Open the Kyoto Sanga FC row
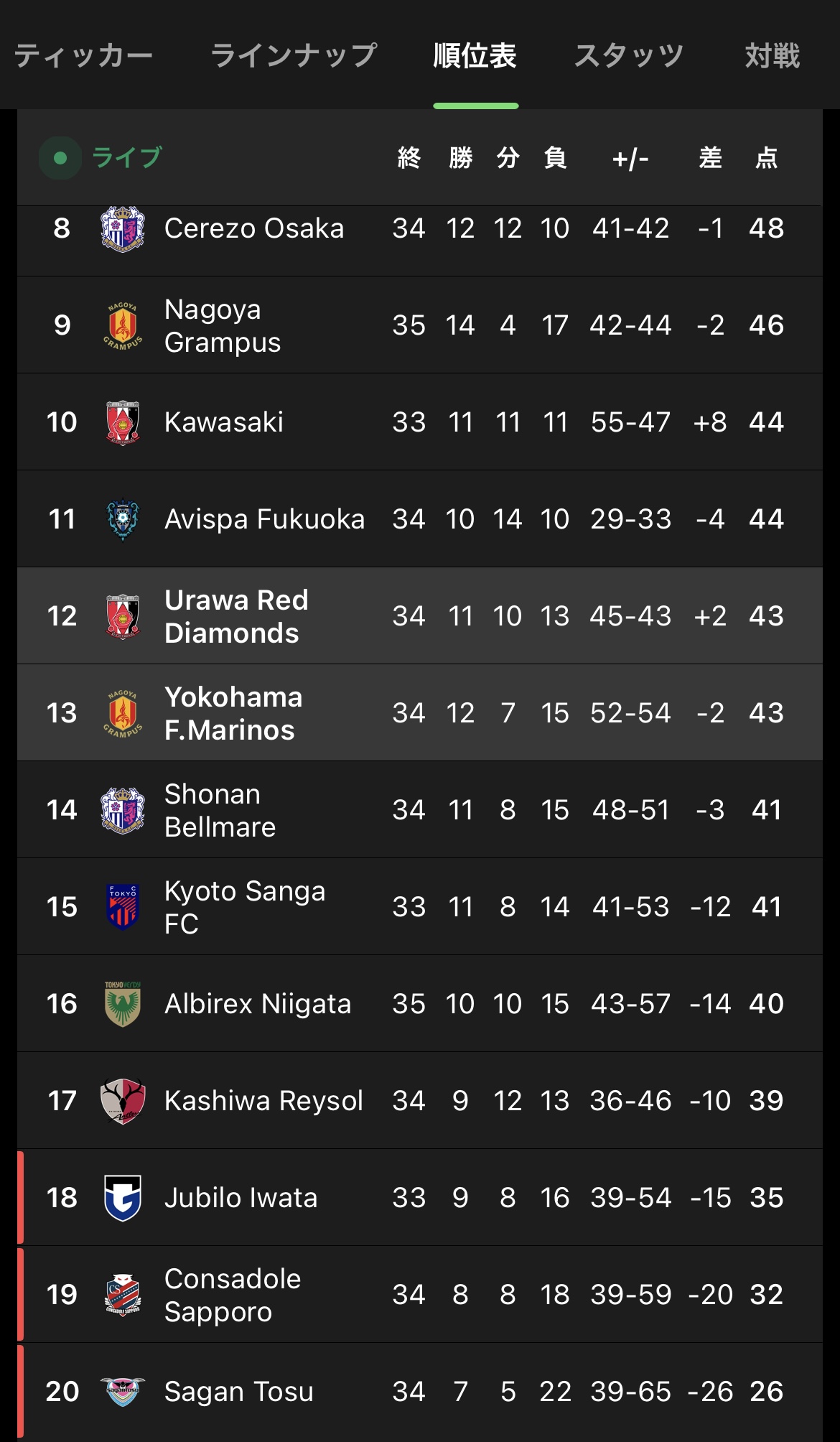840x1442 pixels. point(419,906)
